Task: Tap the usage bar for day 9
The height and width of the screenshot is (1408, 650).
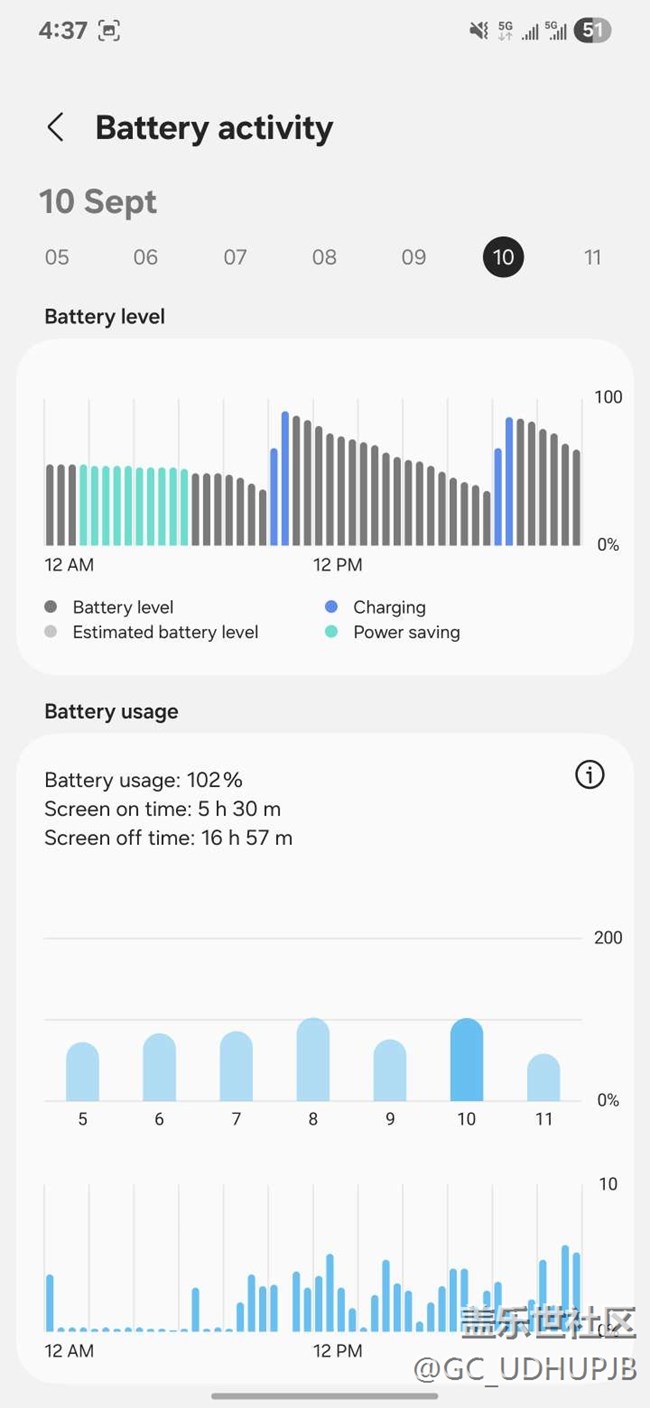Action: pos(390,1070)
